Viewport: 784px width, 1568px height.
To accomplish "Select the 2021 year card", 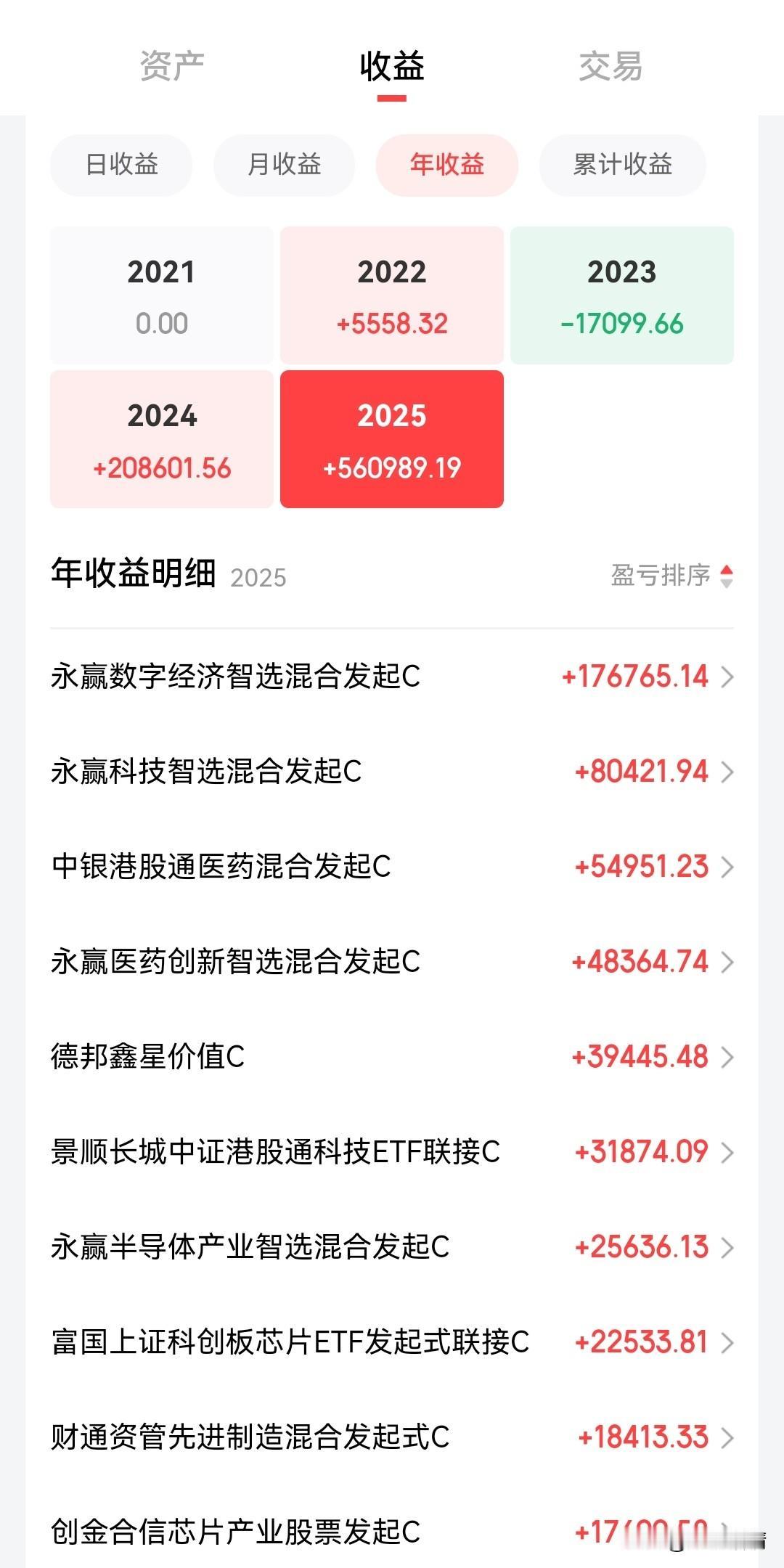I will (x=162, y=294).
